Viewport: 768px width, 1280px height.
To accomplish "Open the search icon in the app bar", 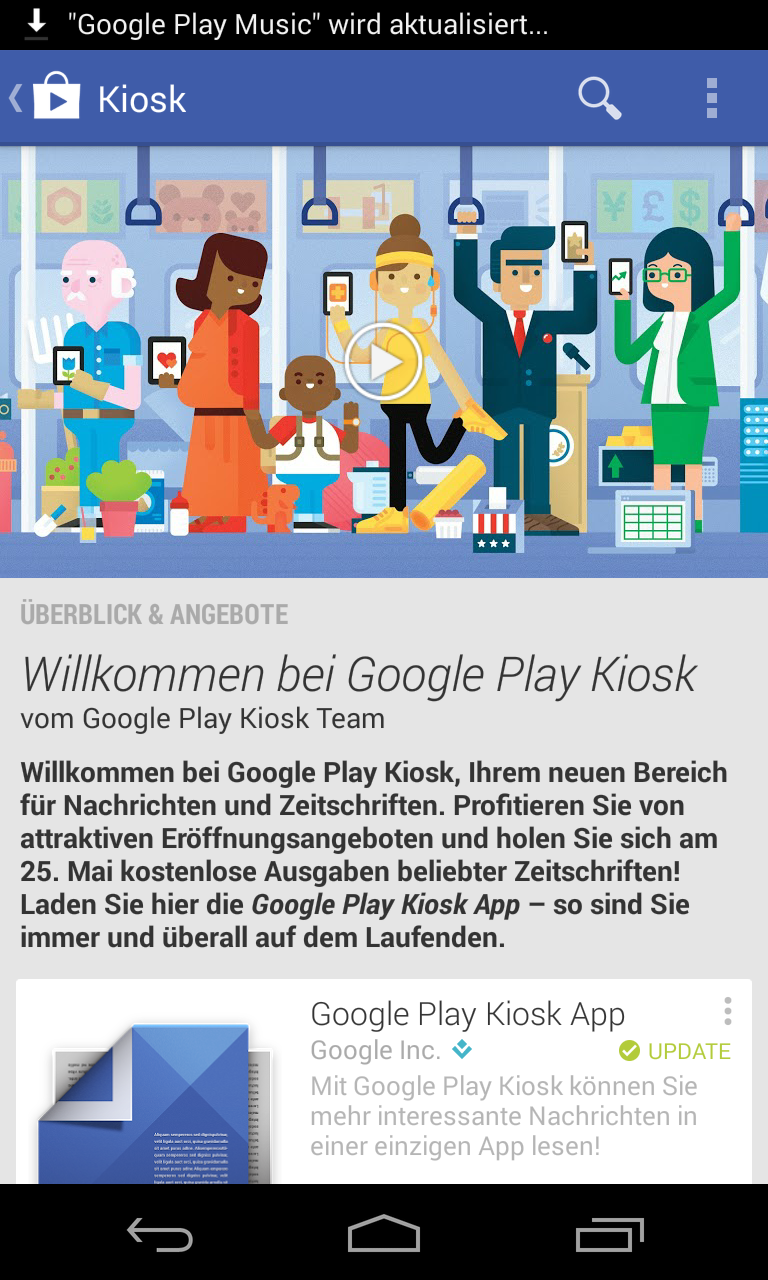I will pos(599,99).
